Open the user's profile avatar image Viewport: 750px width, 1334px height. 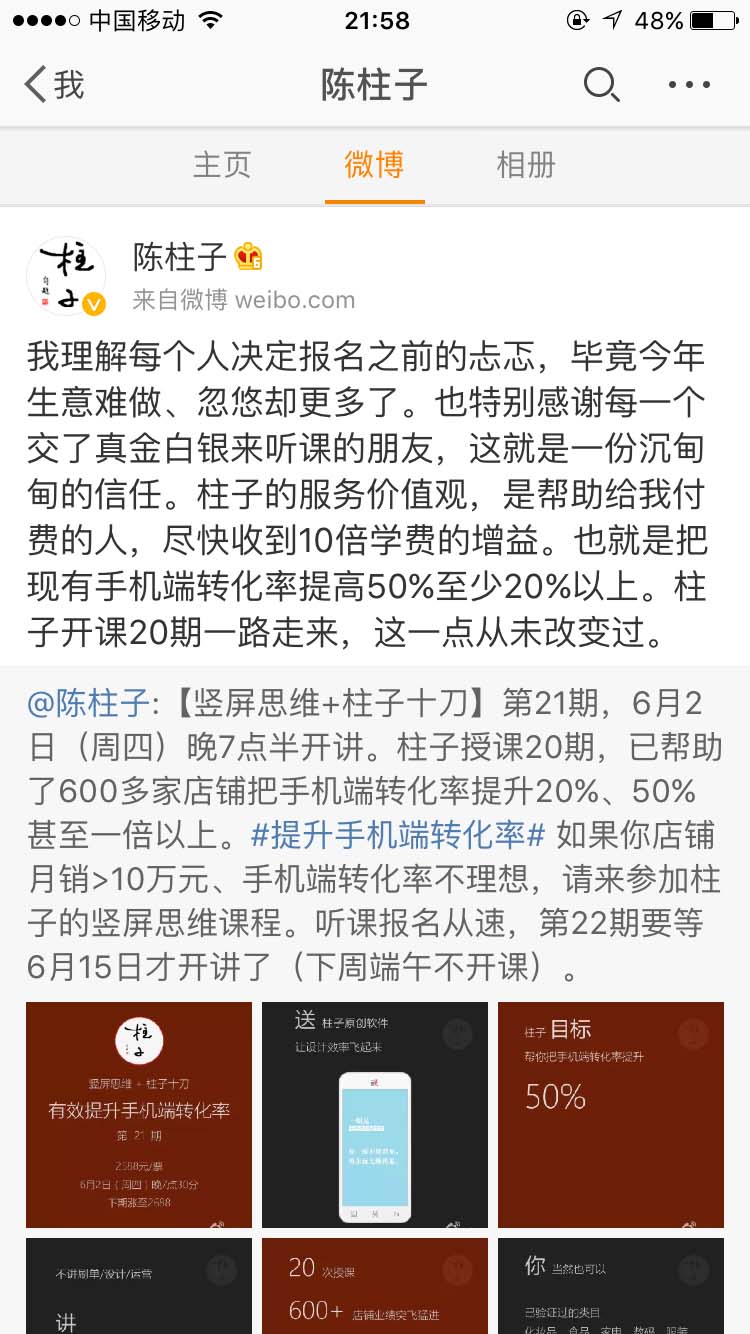(66, 274)
